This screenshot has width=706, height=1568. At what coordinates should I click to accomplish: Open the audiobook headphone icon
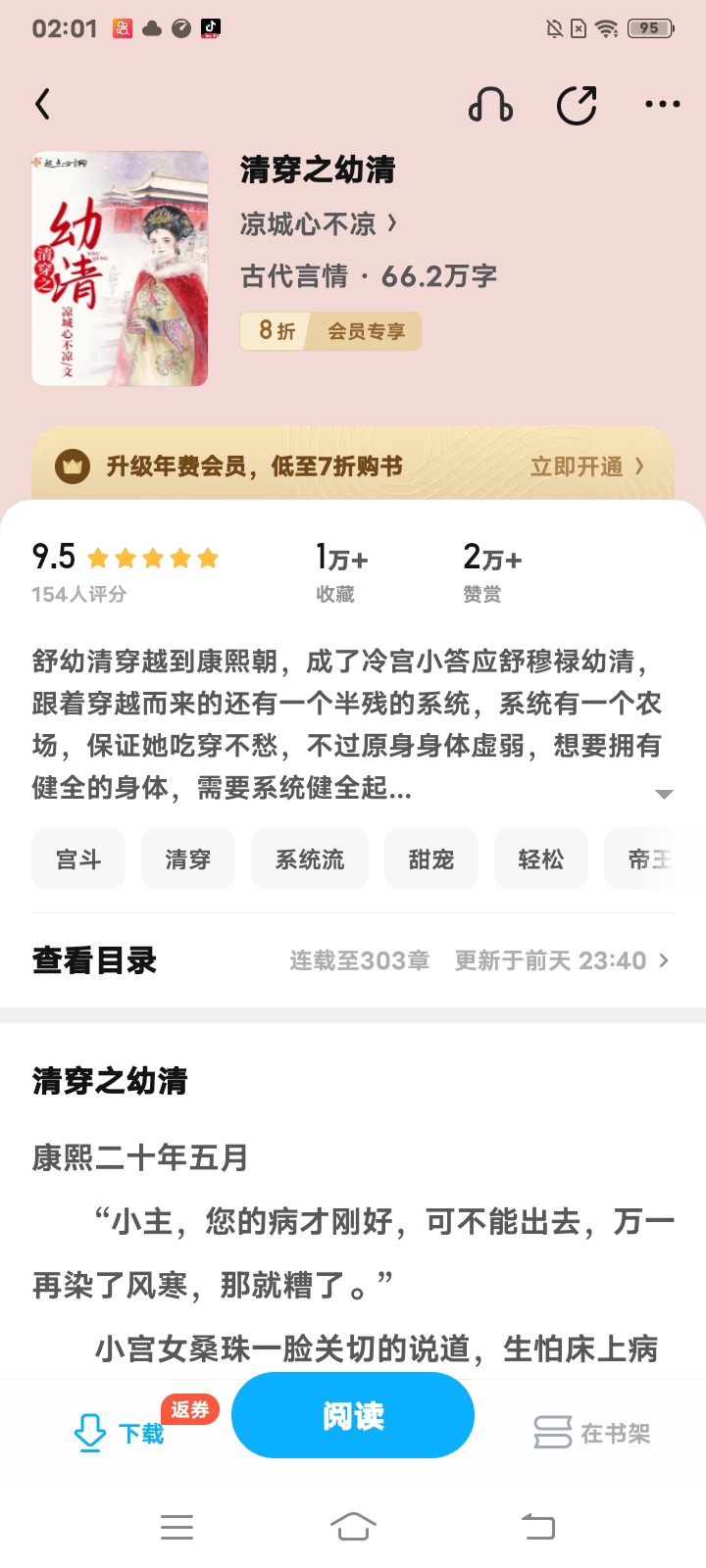490,105
